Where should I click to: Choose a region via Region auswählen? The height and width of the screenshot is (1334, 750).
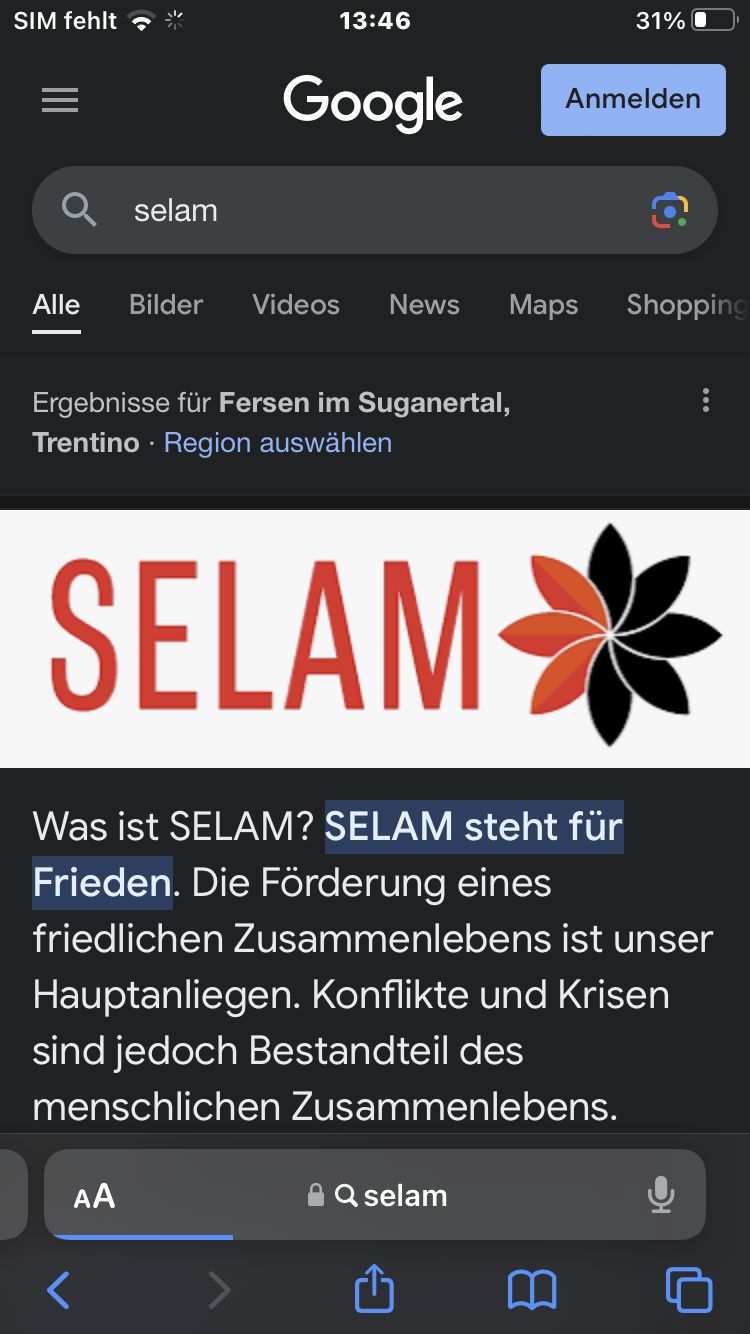[278, 442]
